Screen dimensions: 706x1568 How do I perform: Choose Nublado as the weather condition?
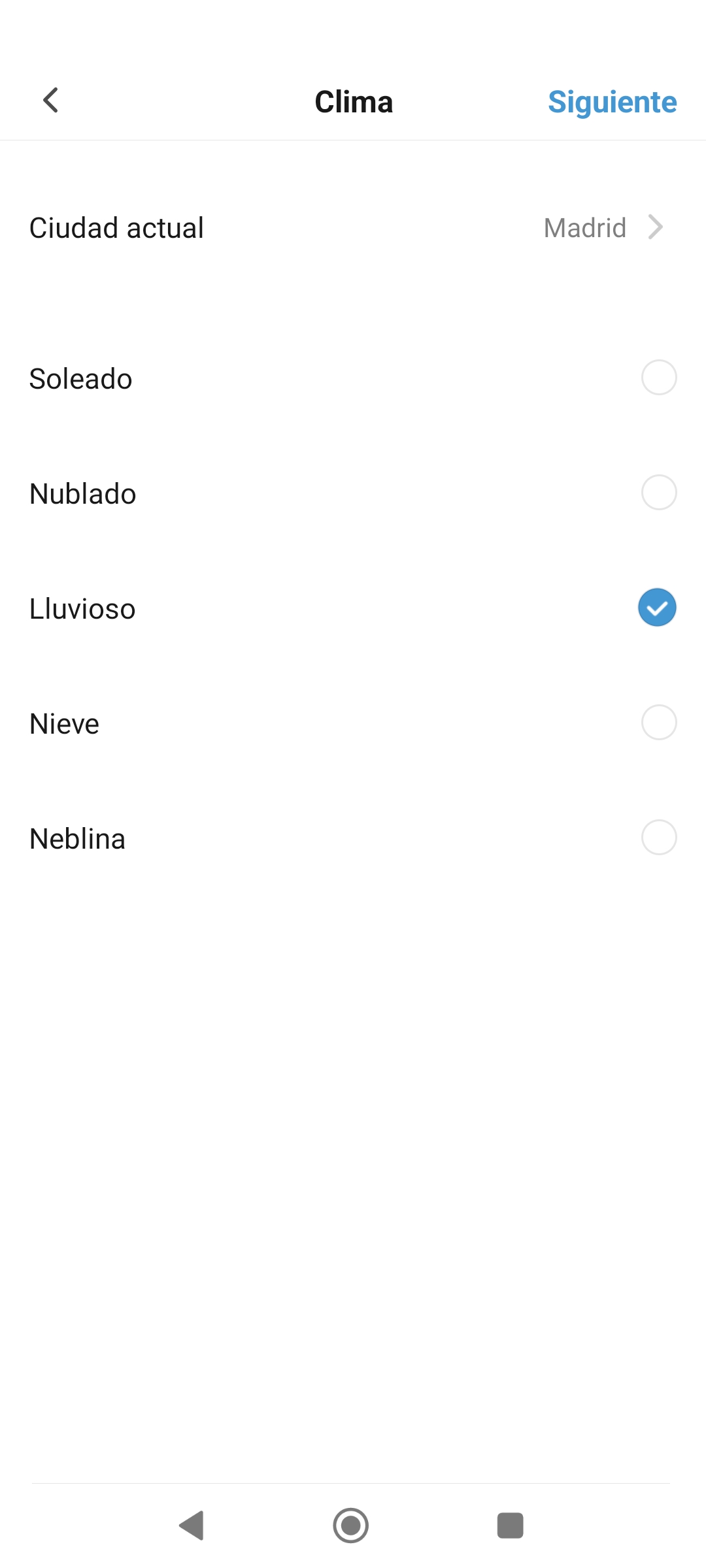353,493
